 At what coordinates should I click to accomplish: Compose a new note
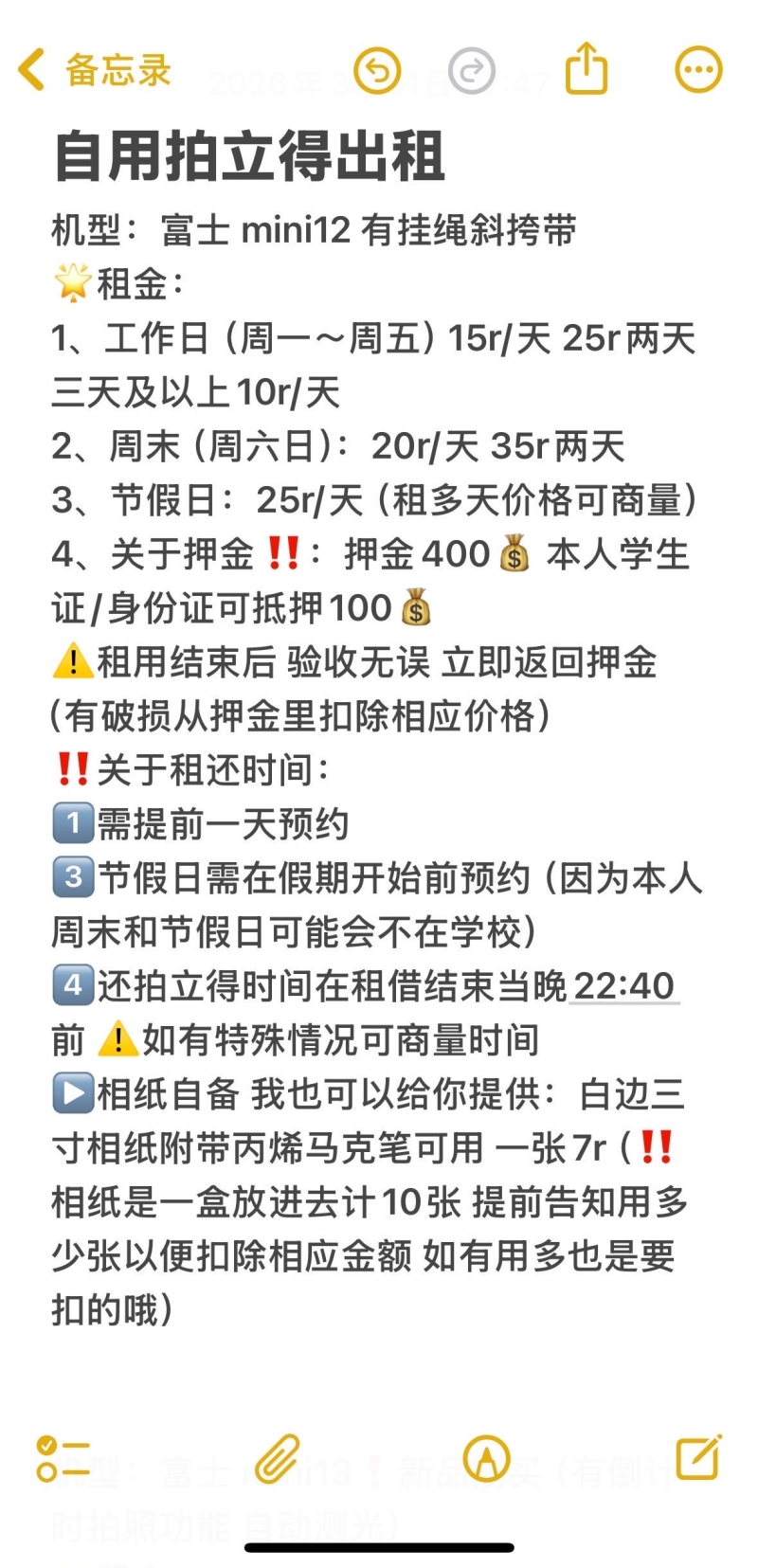pos(698,1457)
